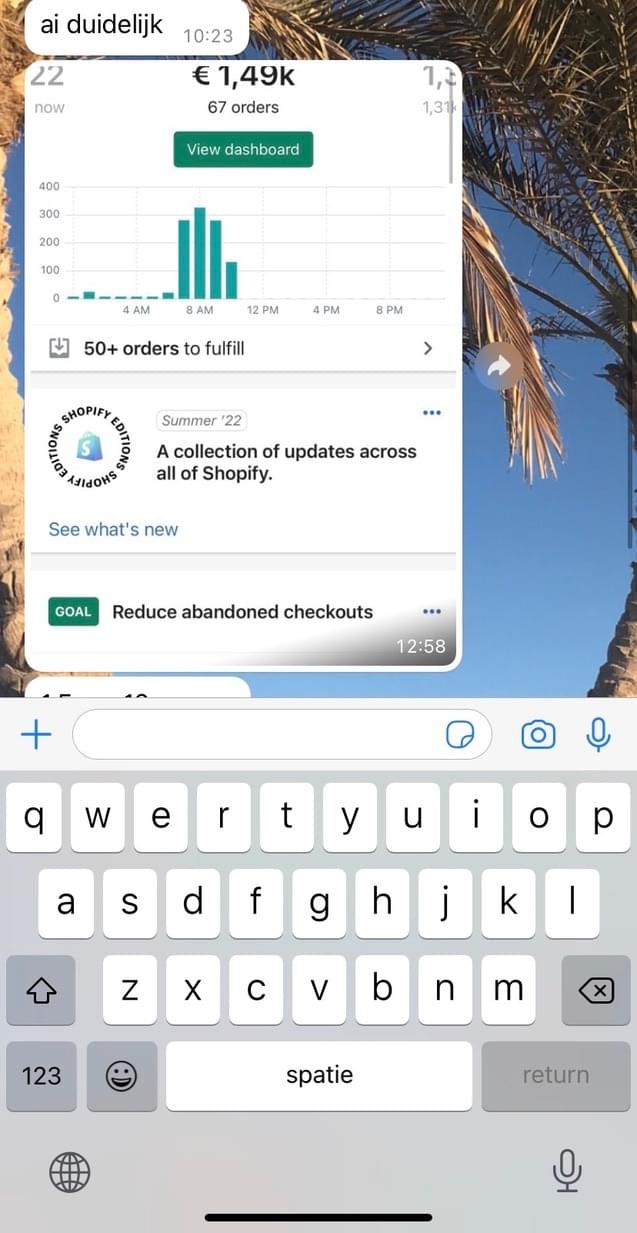637x1233 pixels.
Task: Switch keyboard to 123 numbers
Action: coord(41,1075)
